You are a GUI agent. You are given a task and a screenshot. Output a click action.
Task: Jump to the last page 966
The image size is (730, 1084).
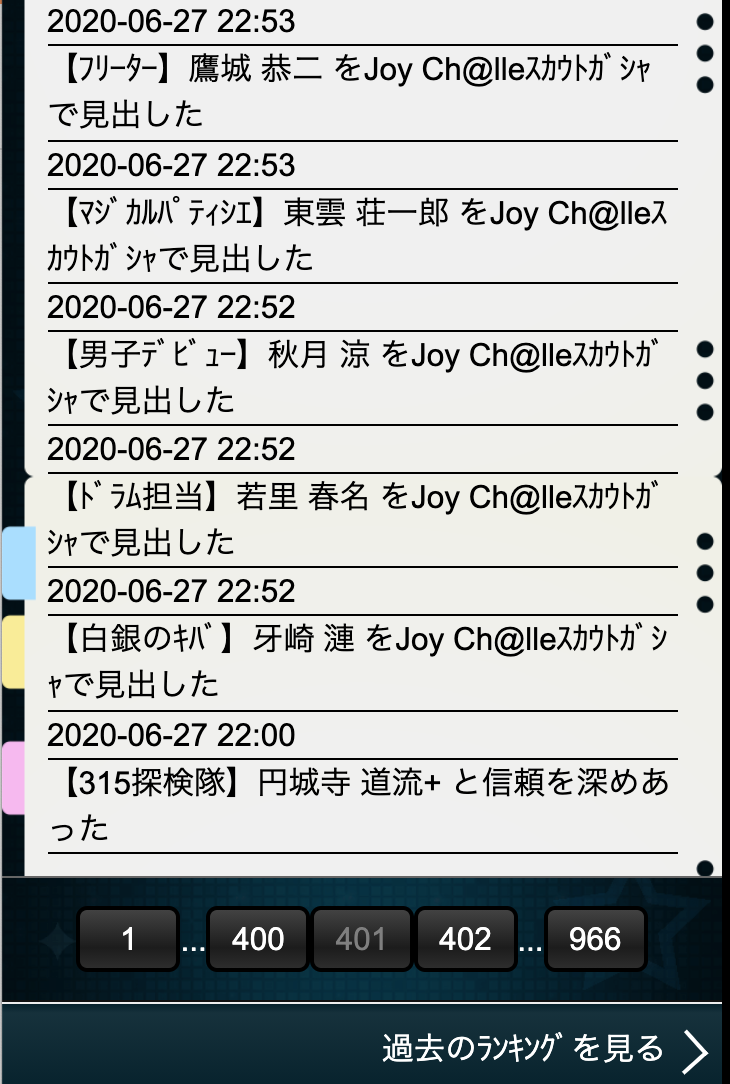(x=595, y=939)
